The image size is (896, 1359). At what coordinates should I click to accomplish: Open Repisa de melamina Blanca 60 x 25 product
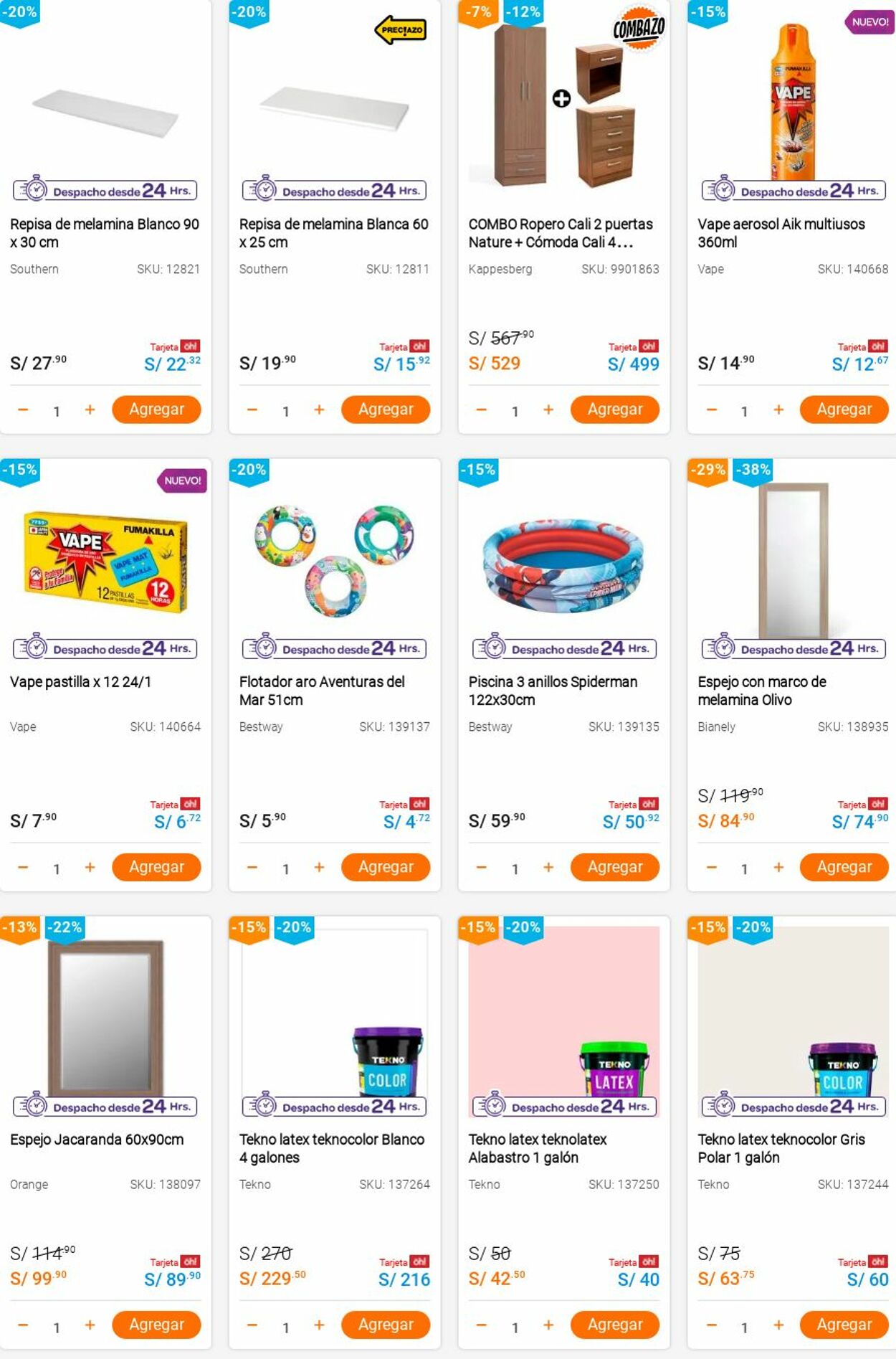point(333,232)
